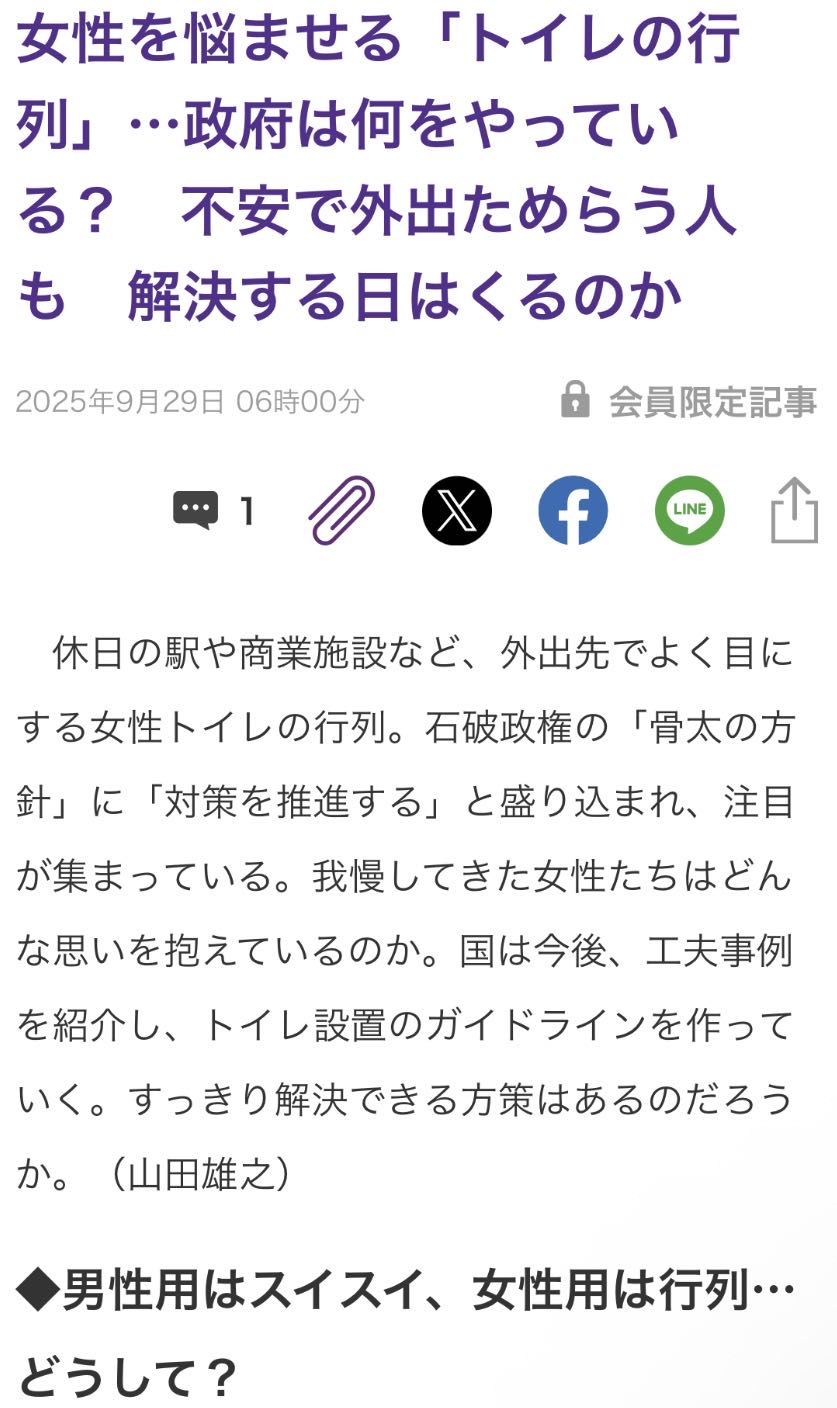Viewport: 837px width, 1408px height.
Task: Share the article on Facebook
Action: point(573,510)
